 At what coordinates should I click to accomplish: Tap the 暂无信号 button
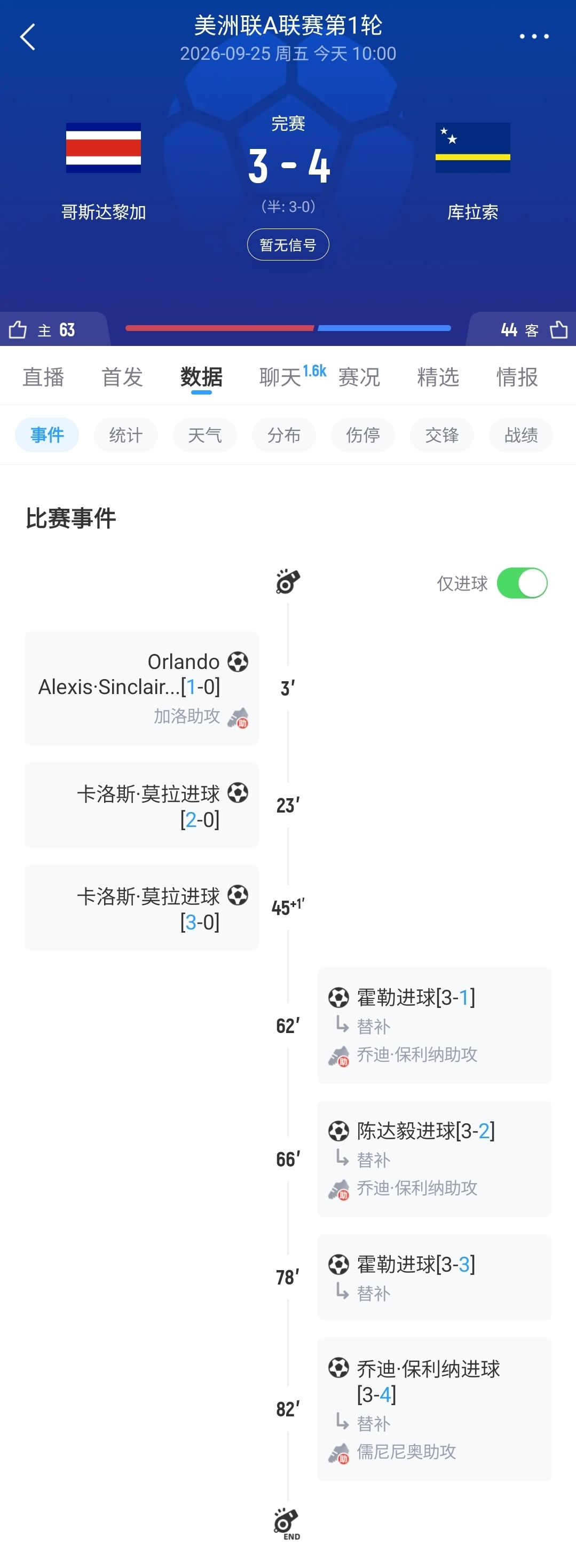[288, 245]
